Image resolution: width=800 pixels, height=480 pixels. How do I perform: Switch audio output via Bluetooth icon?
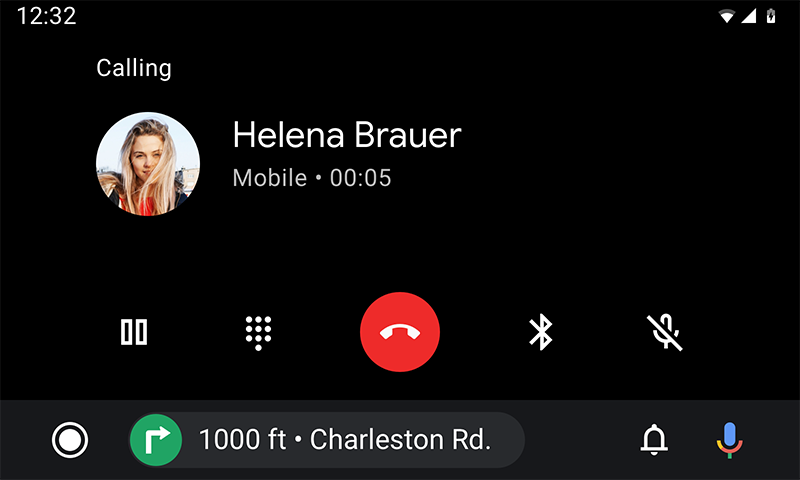[541, 332]
